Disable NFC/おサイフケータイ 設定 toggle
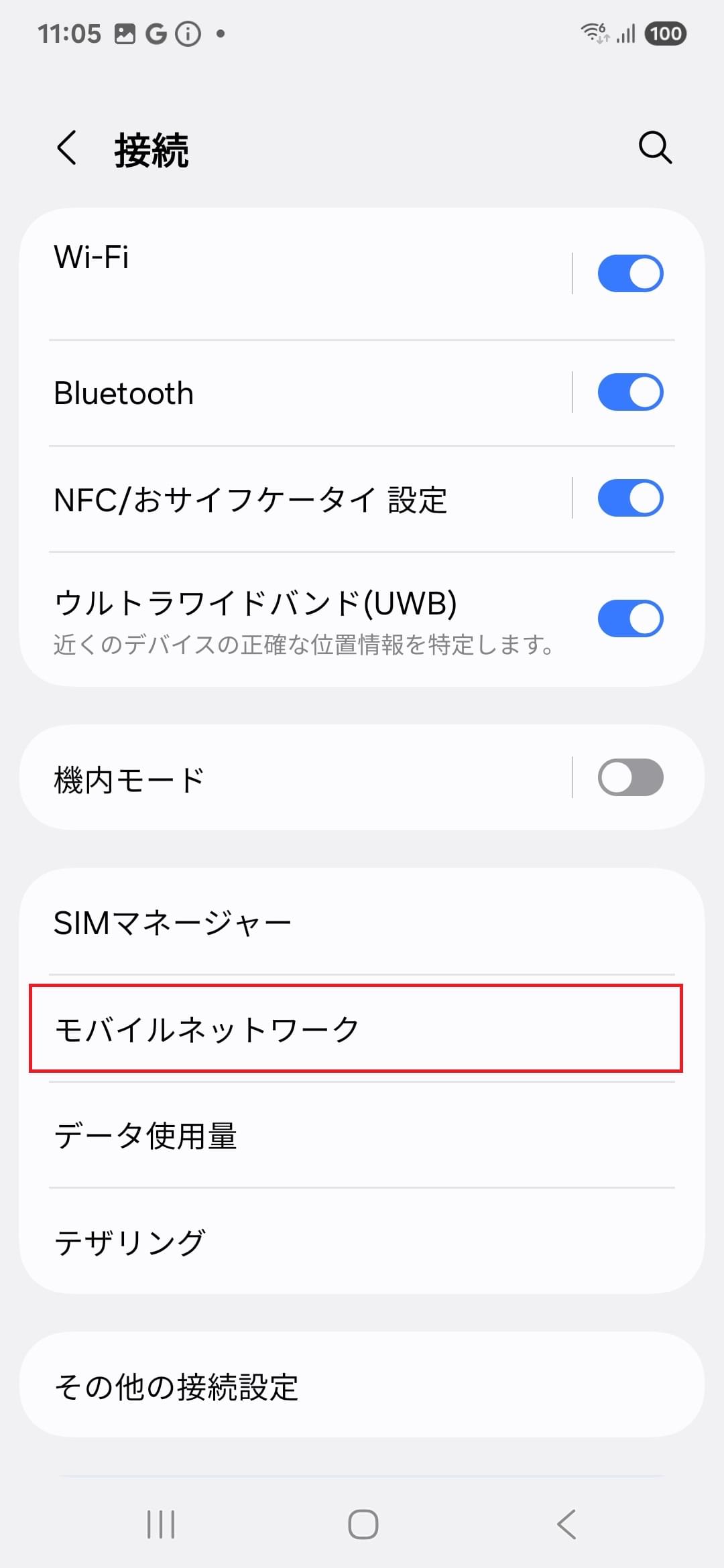The image size is (724, 1568). pos(629,498)
